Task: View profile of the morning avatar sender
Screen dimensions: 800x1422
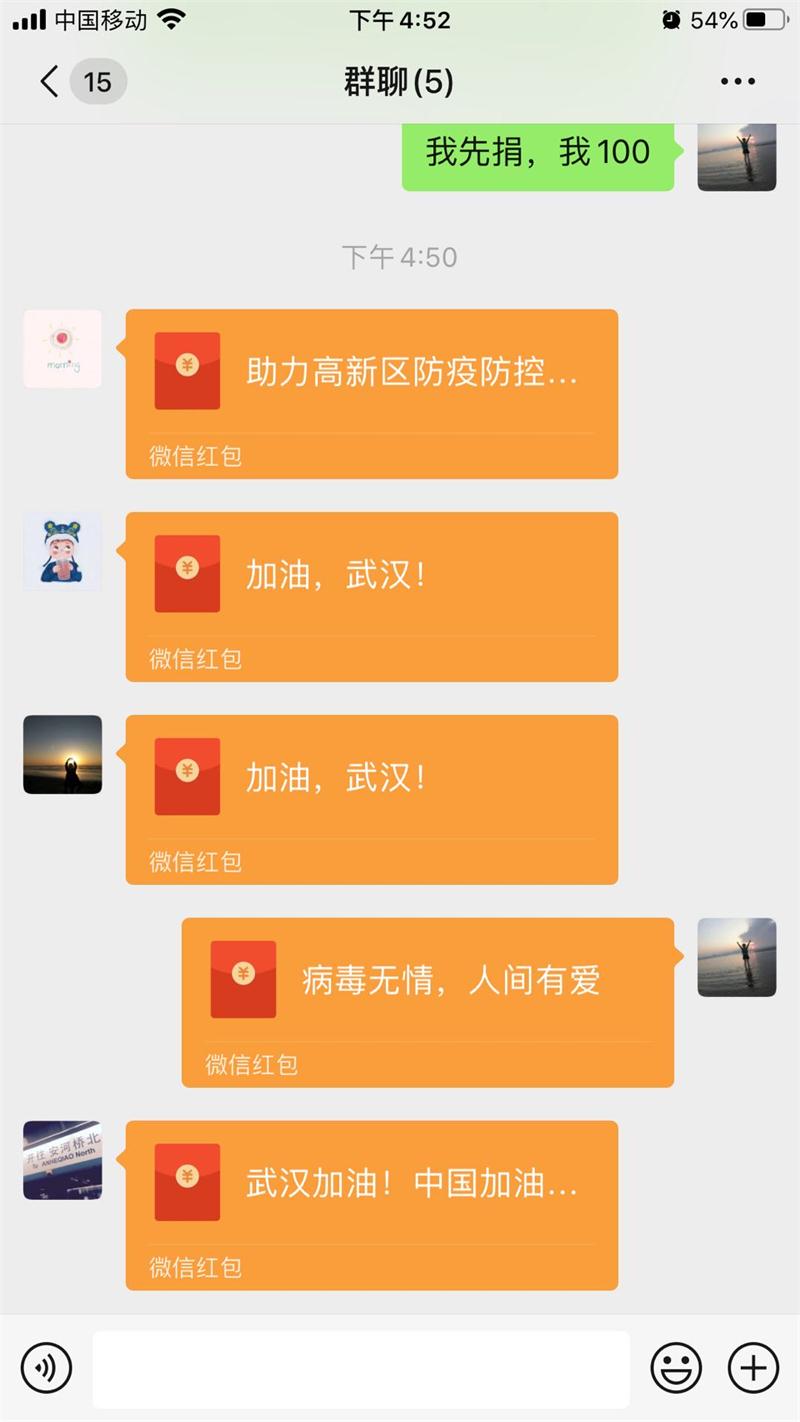Action: pos(62,349)
